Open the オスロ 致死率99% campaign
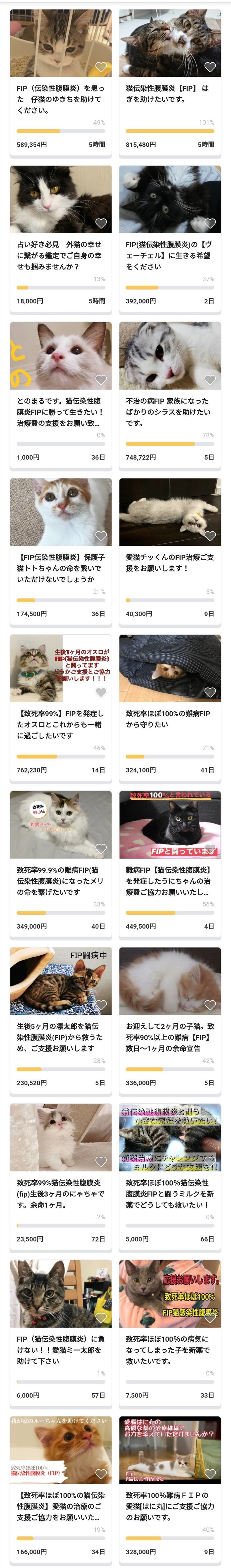The height and width of the screenshot is (1568, 231). coord(60,724)
